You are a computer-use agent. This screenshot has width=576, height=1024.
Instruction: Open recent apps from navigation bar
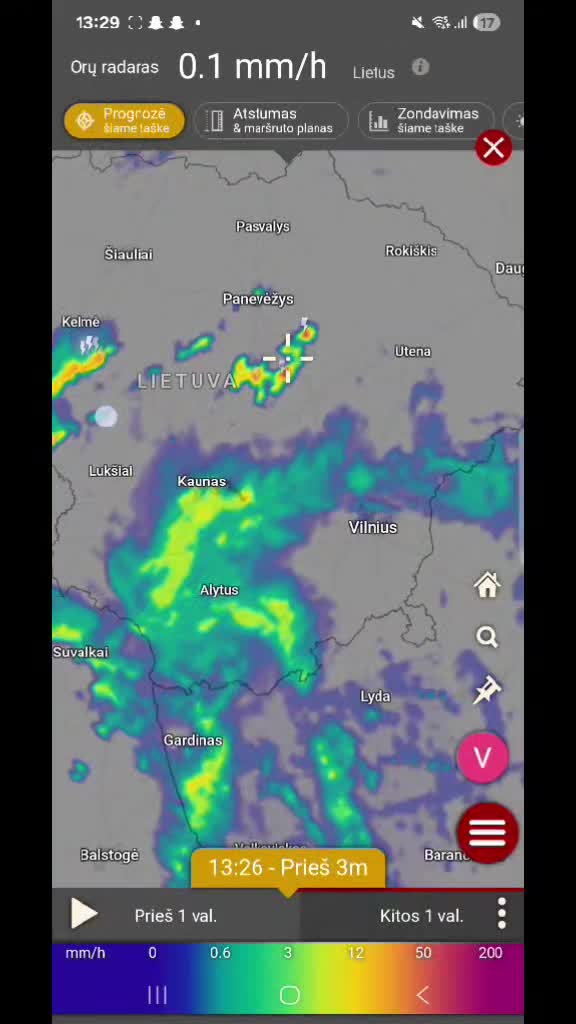pyautogui.click(x=157, y=995)
